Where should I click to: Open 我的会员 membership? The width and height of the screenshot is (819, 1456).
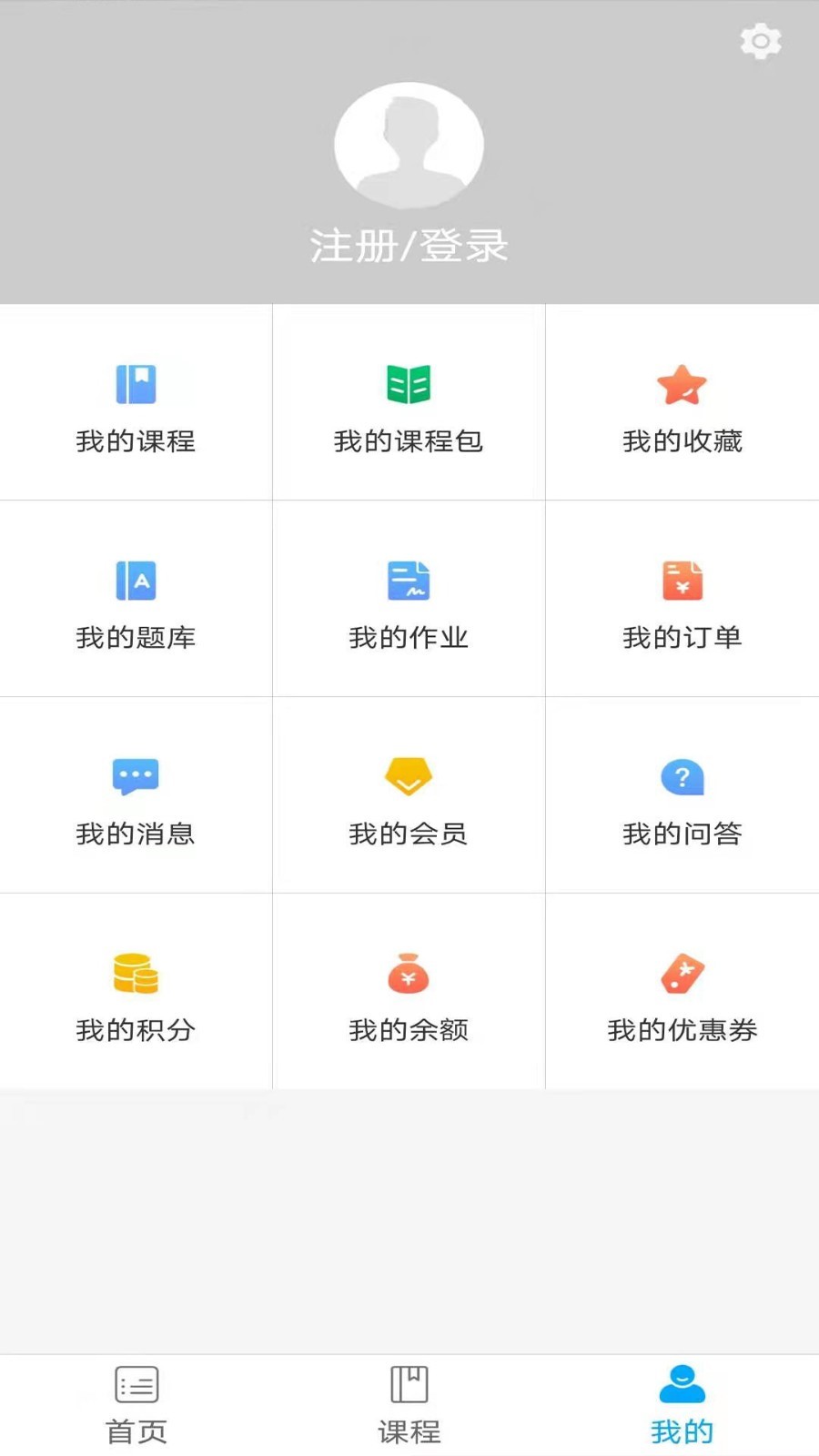click(x=408, y=799)
